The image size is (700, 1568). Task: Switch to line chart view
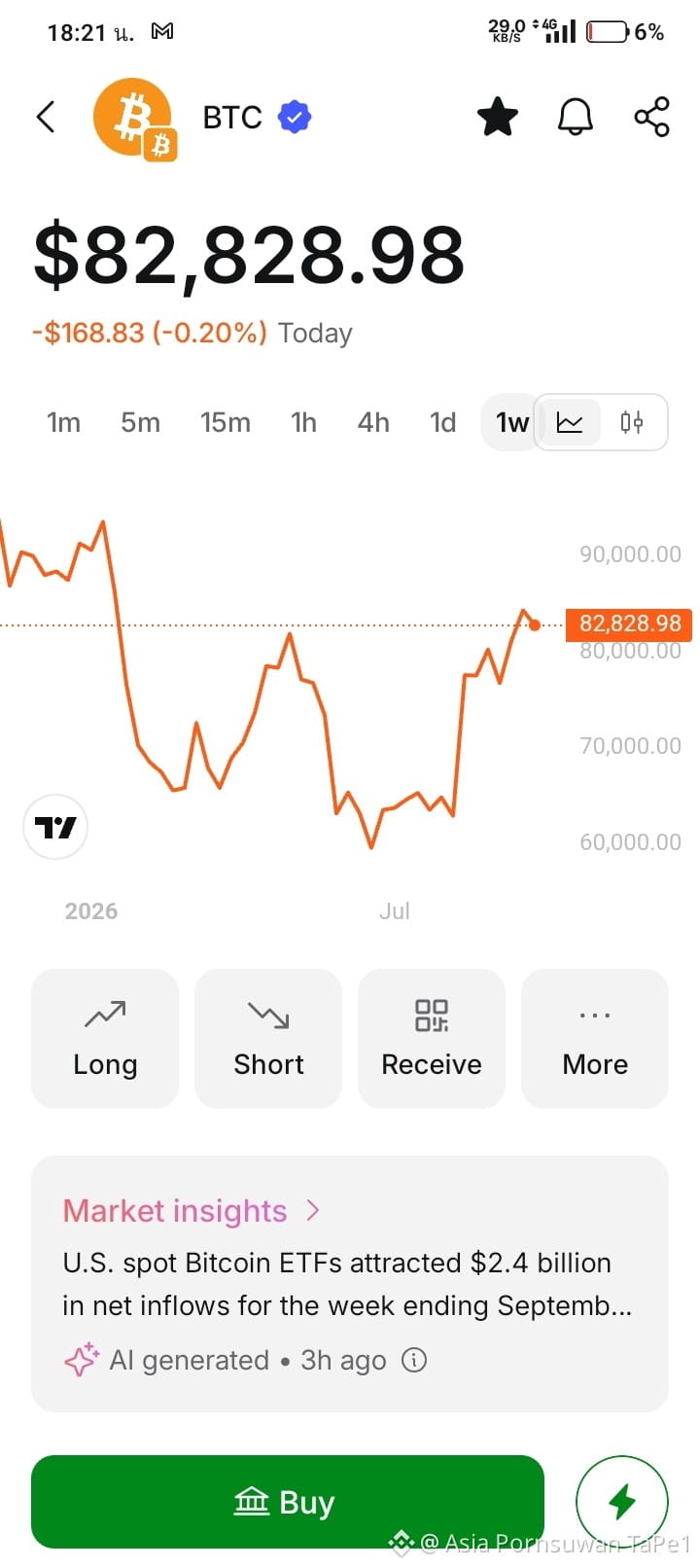click(x=570, y=422)
